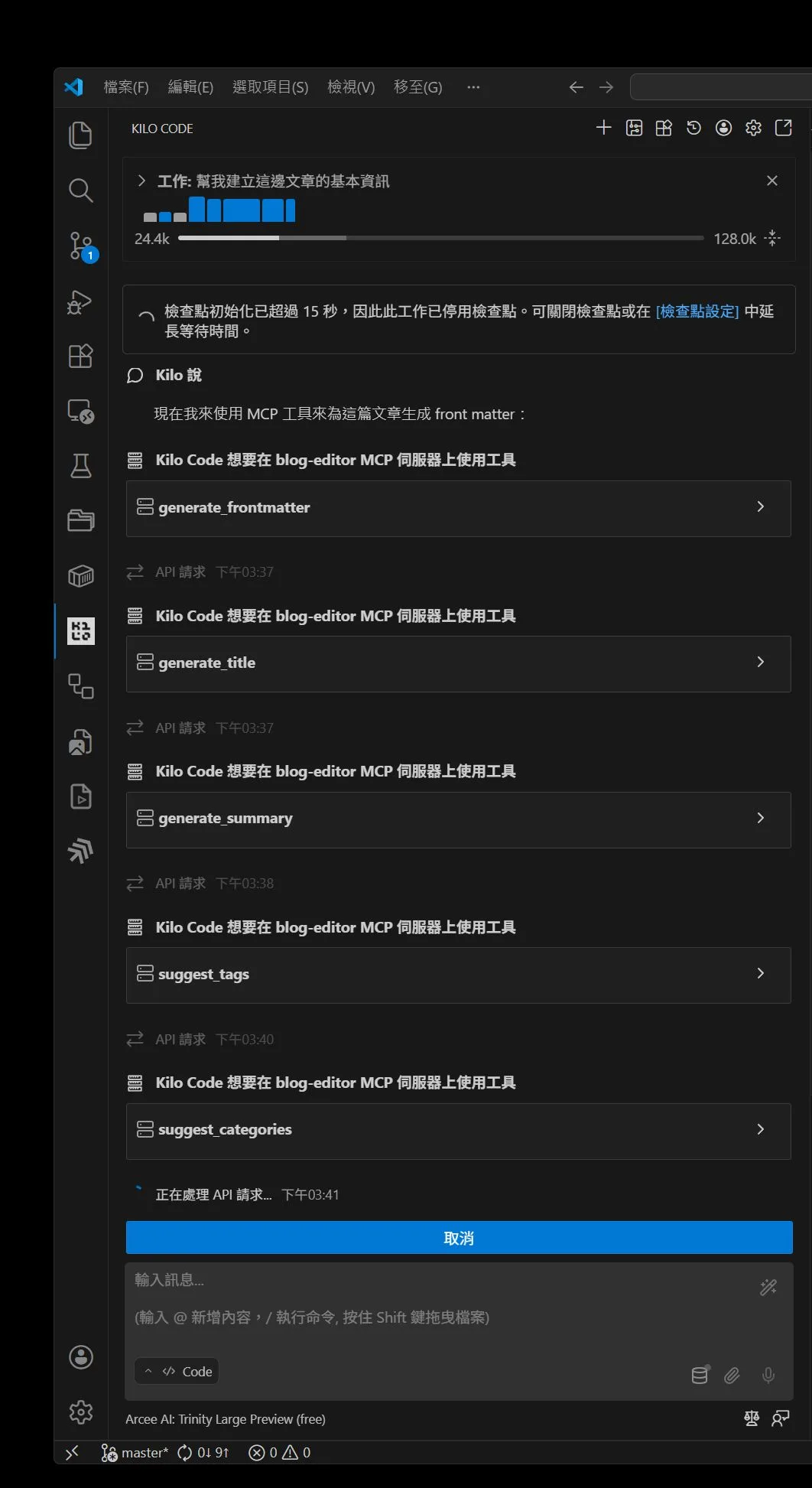Start voice input with the microphone
This screenshot has height=1488, width=812.
point(768,1376)
